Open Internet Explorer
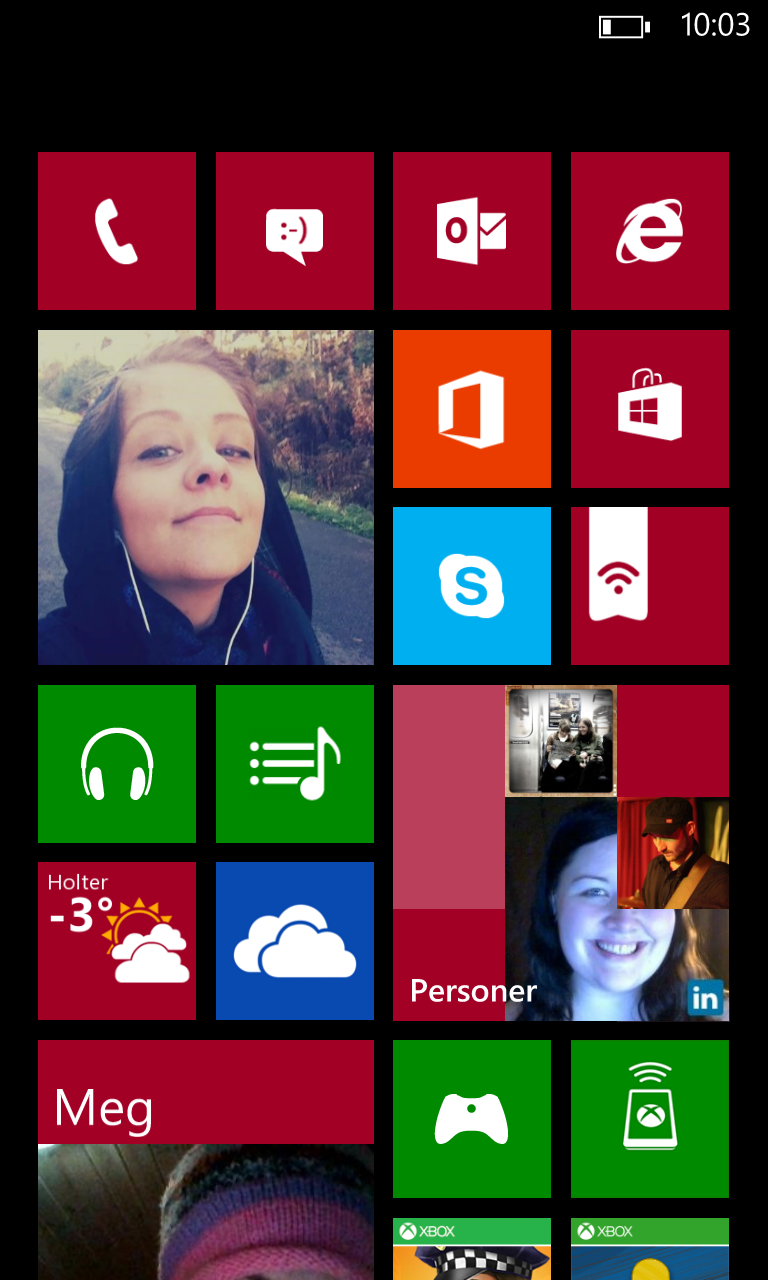The height and width of the screenshot is (1280, 768). (650, 231)
